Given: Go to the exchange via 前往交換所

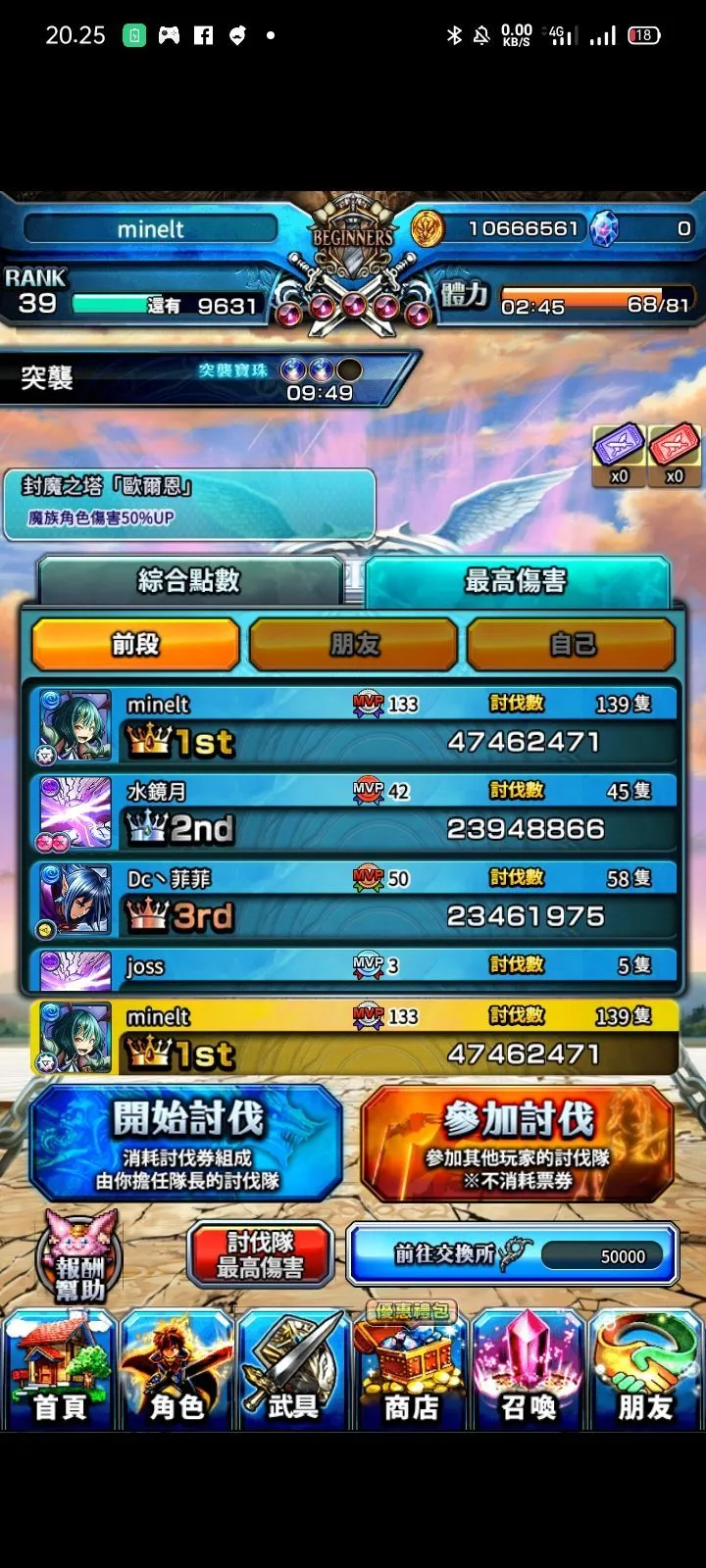Looking at the screenshot, I should (x=513, y=1254).
